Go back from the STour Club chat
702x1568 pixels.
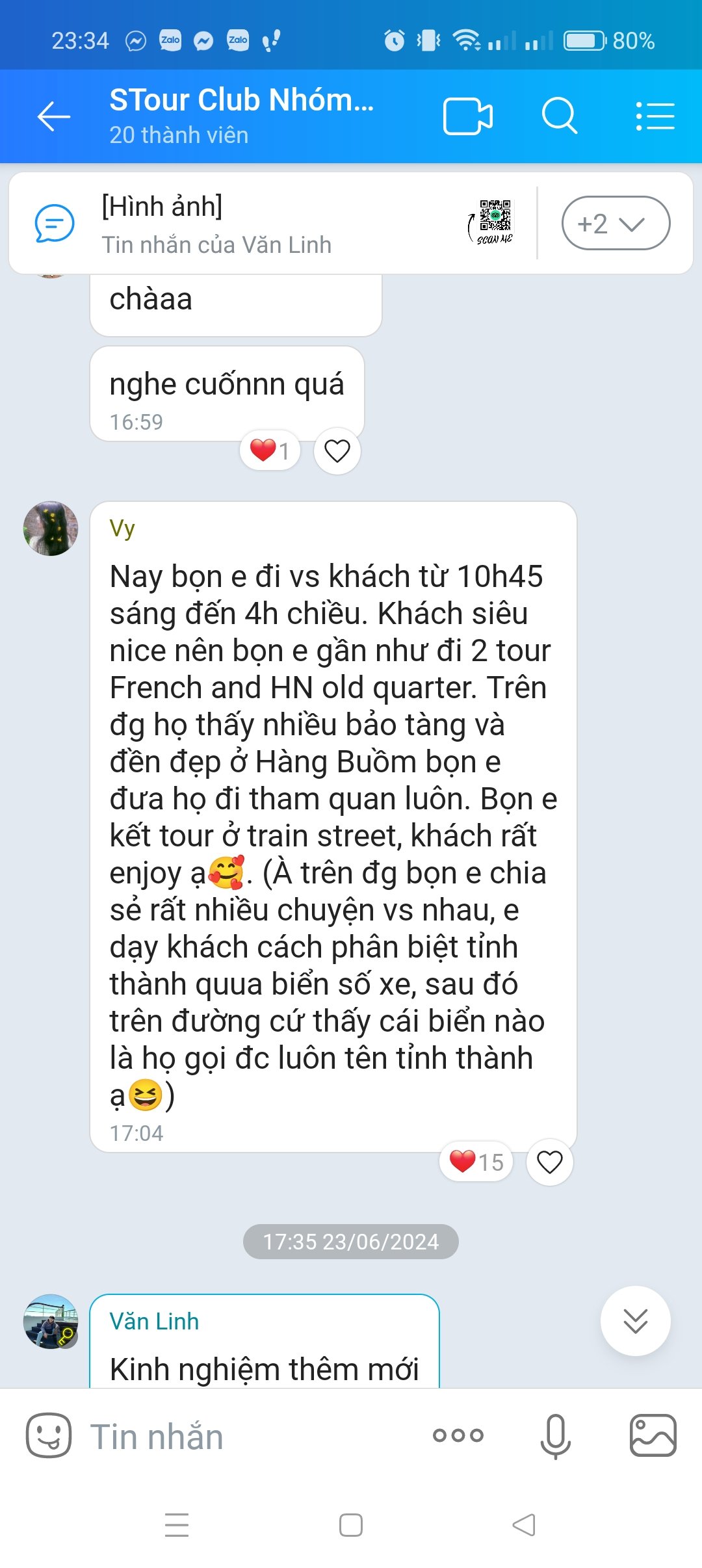click(54, 117)
